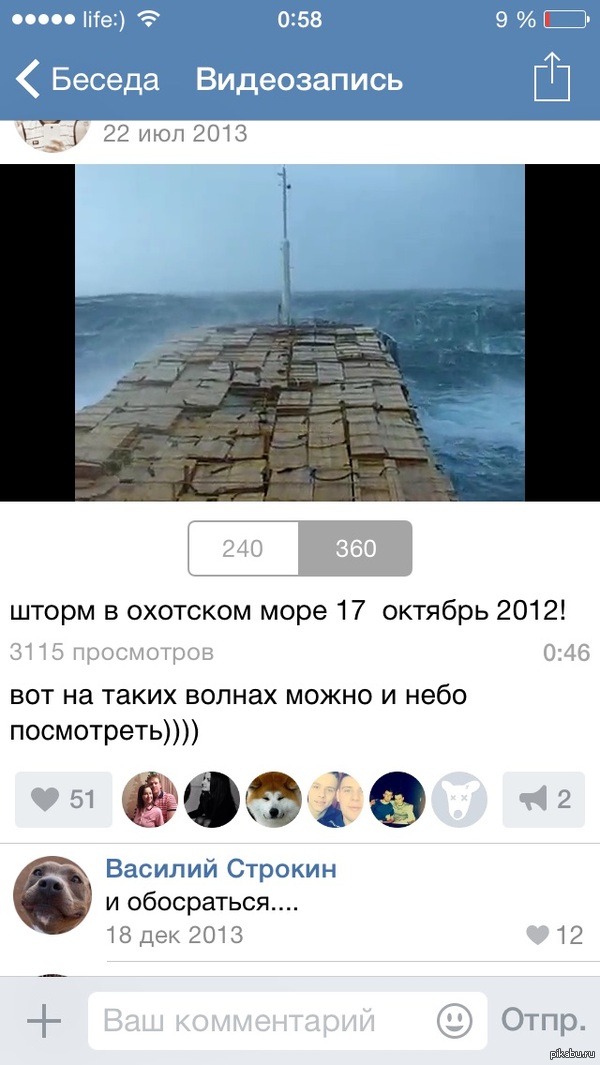The height and width of the screenshot is (1065, 600).
Task: Switch video quality to 240
Action: (x=243, y=548)
